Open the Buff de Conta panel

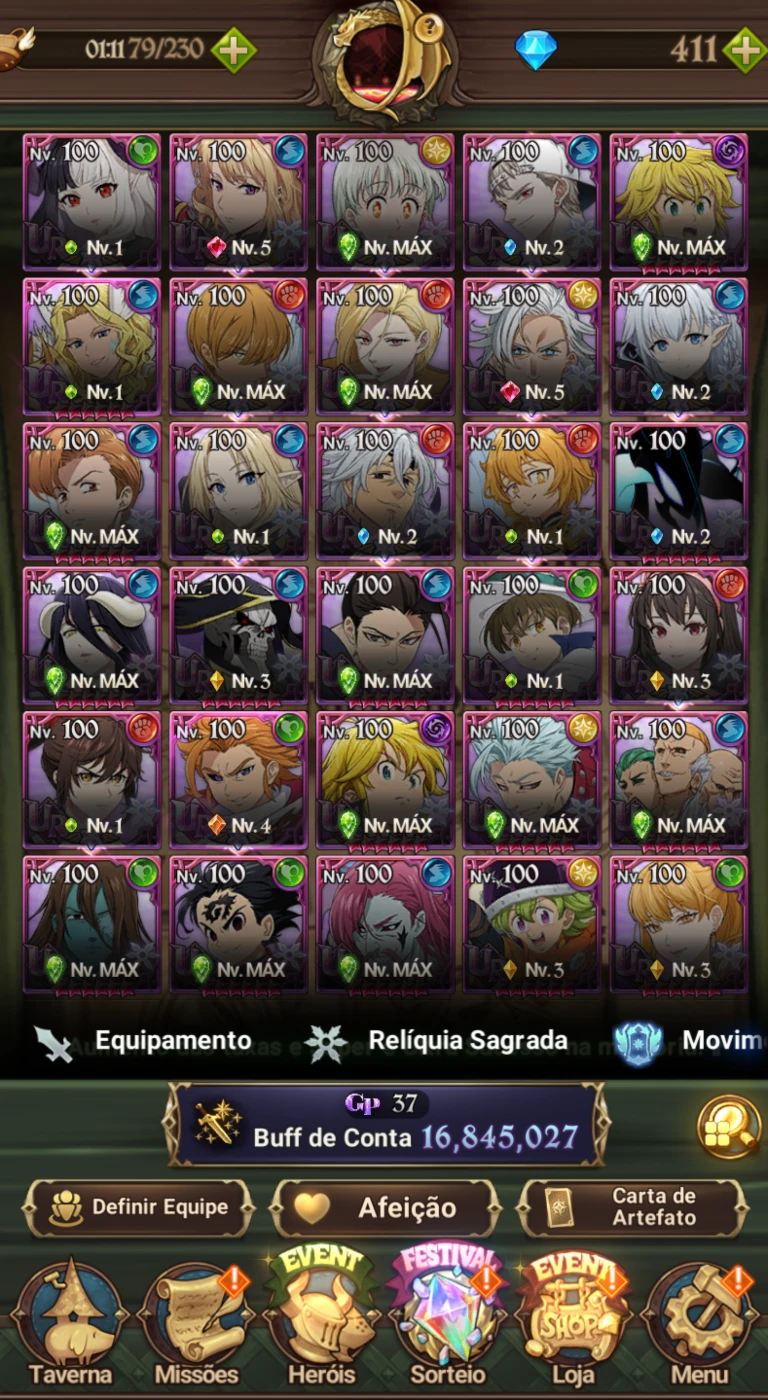pyautogui.click(x=386, y=1125)
